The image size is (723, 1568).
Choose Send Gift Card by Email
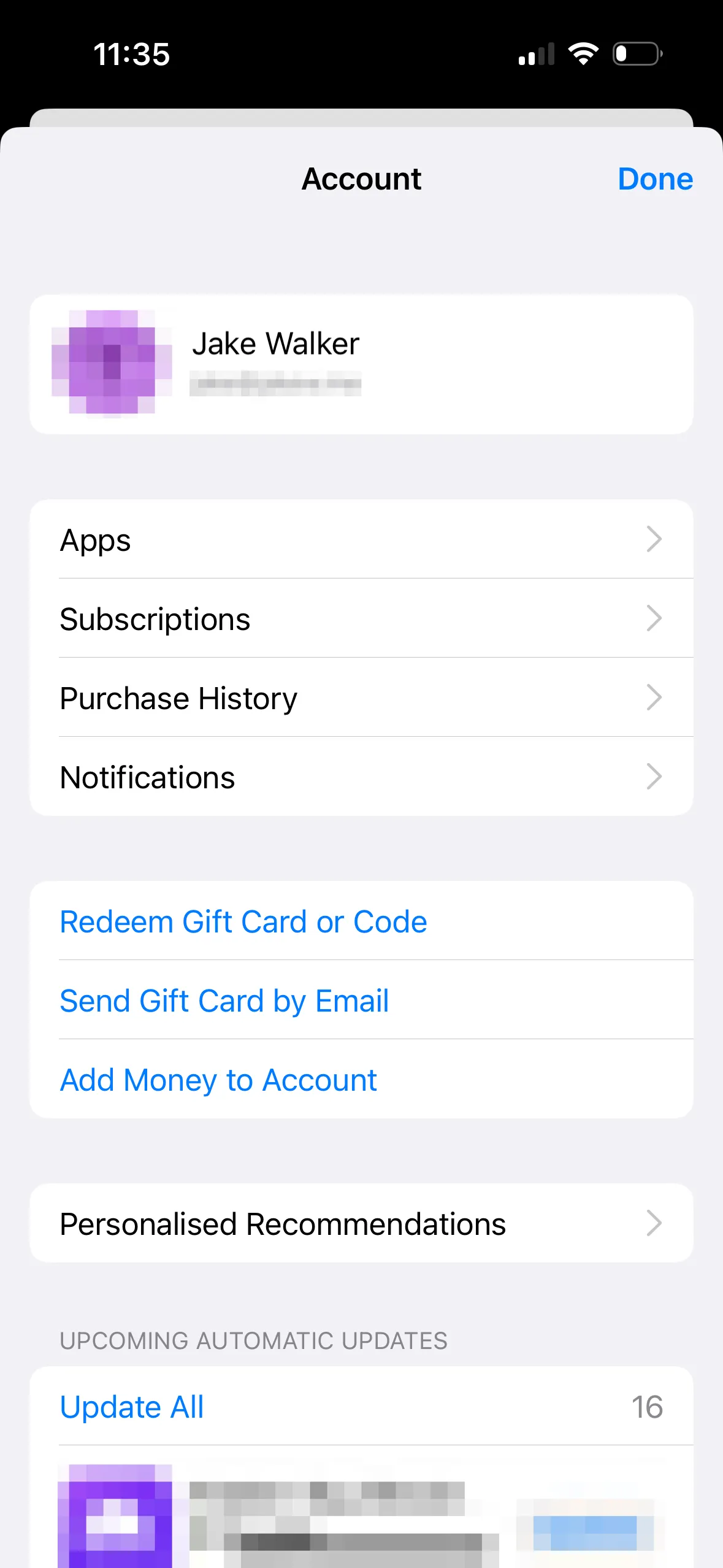point(224,1001)
